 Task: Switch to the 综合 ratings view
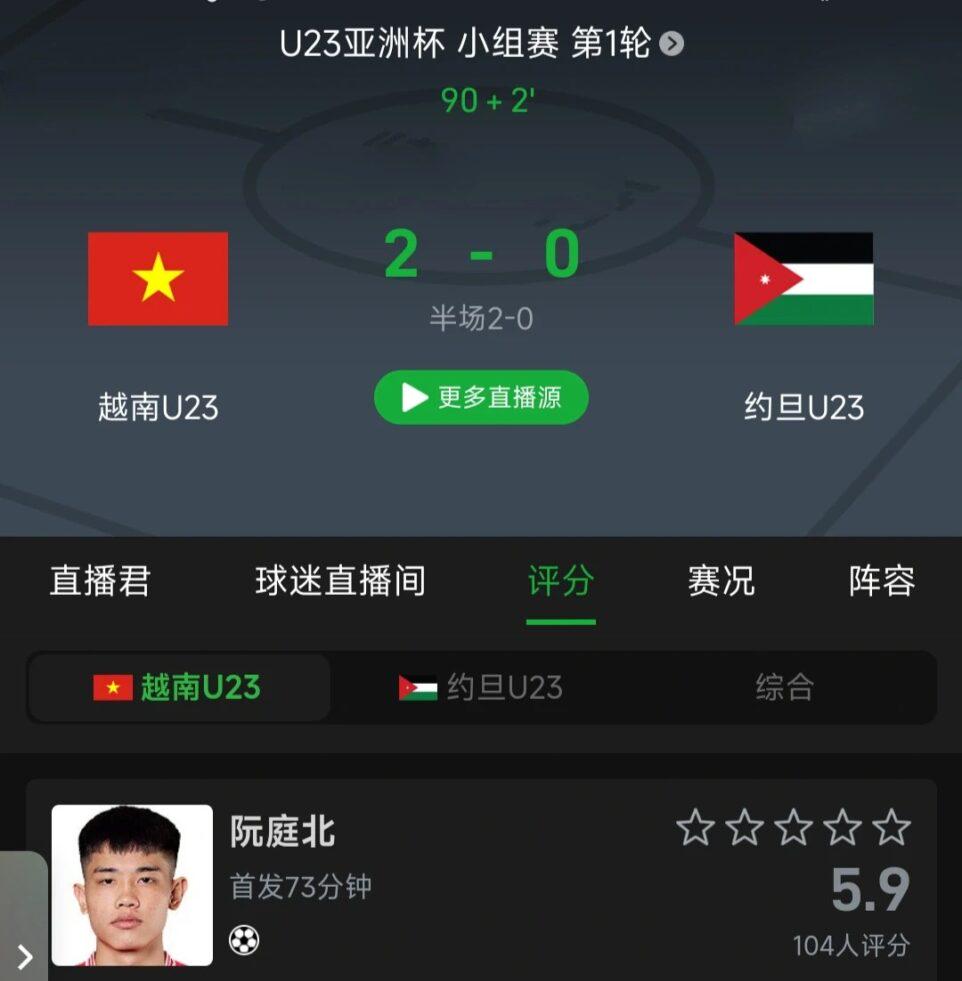point(784,688)
